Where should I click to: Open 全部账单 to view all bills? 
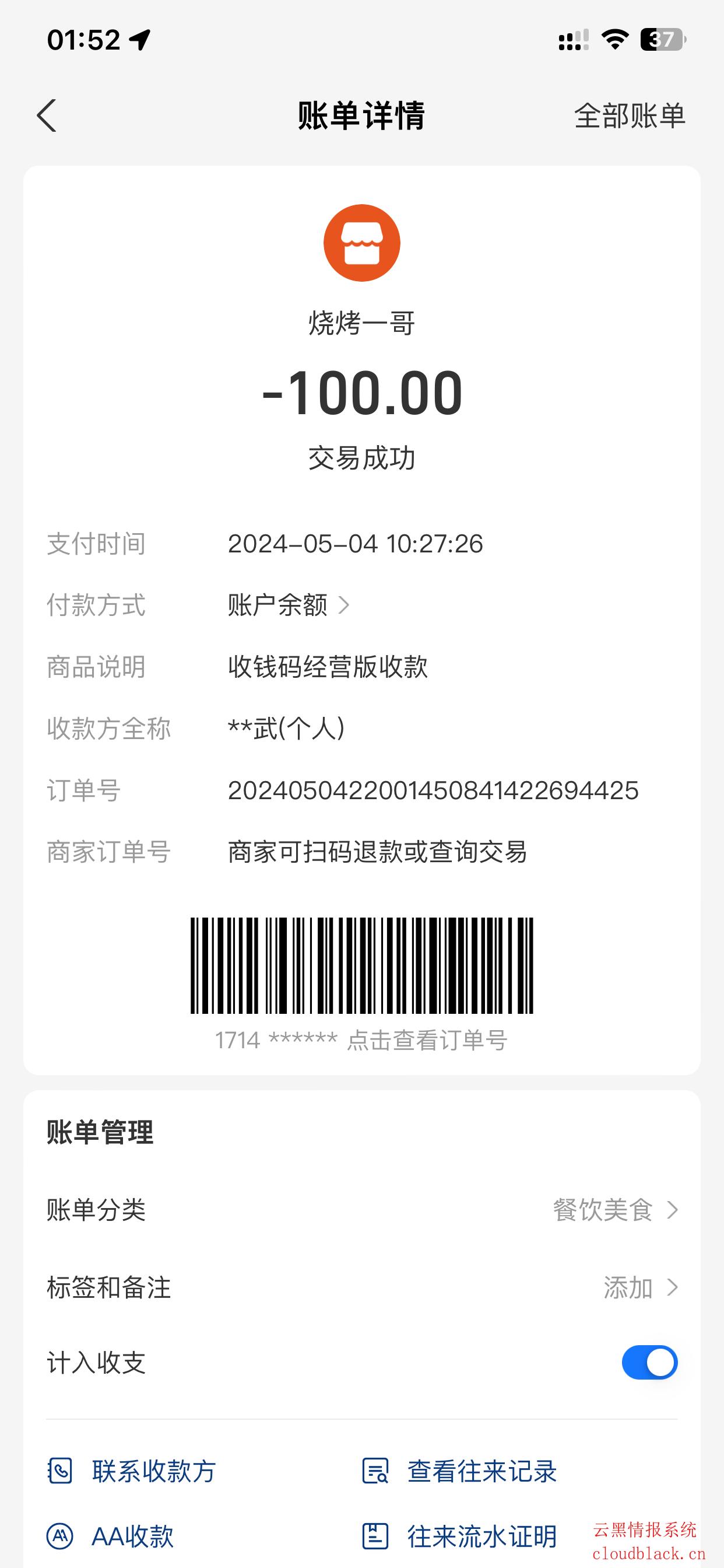coord(629,116)
